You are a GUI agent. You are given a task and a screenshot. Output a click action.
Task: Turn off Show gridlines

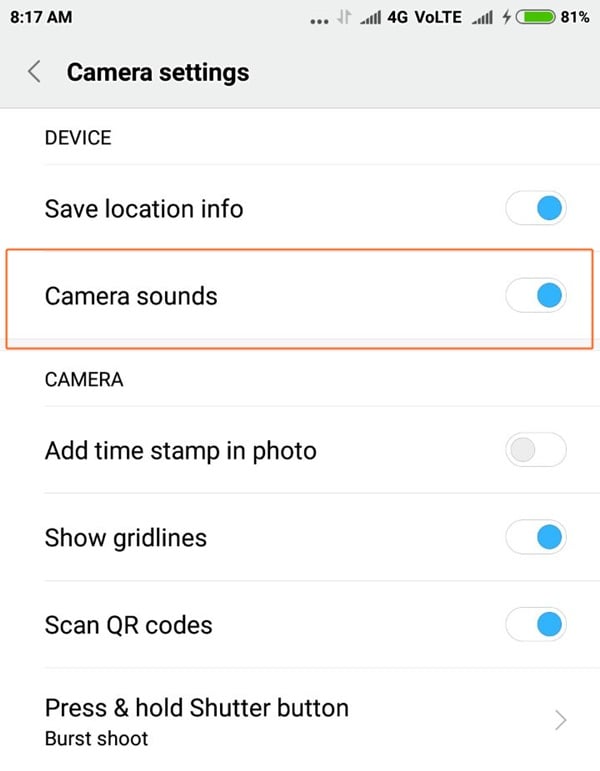(x=536, y=538)
